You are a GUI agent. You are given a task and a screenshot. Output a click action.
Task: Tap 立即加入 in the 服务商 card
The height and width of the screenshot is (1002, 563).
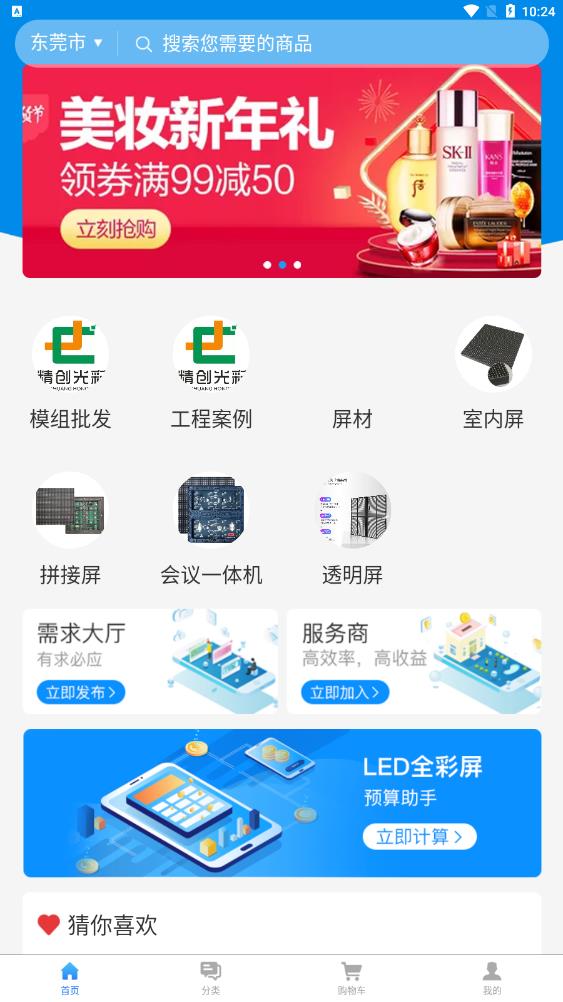(x=345, y=692)
